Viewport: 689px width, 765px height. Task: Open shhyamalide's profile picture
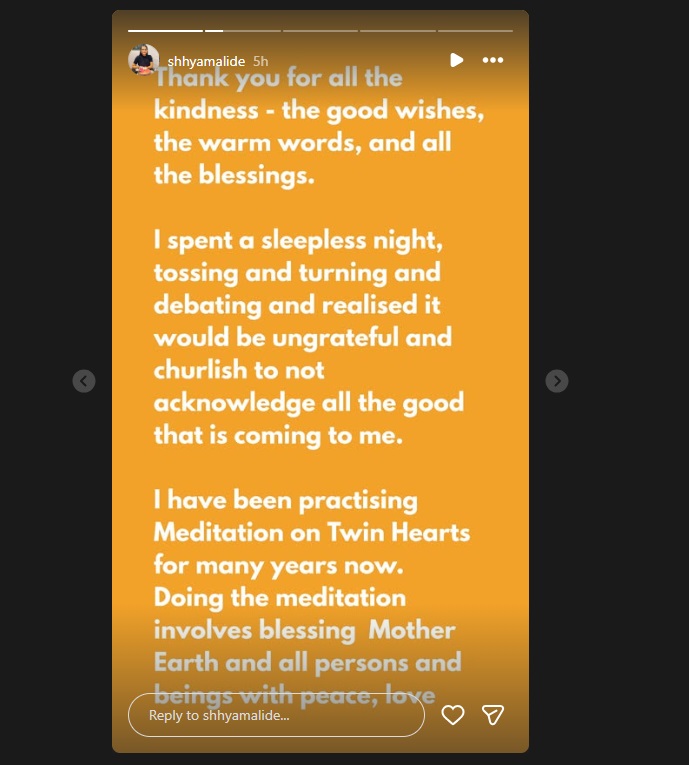(143, 60)
